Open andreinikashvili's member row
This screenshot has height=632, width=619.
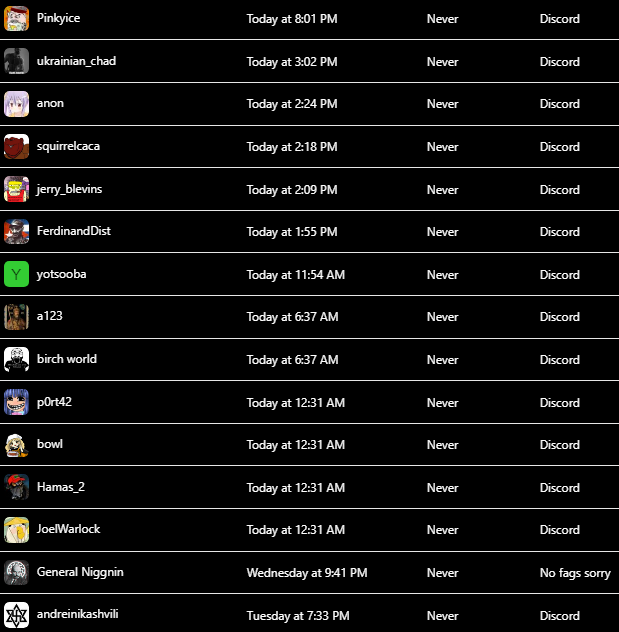(x=78, y=614)
